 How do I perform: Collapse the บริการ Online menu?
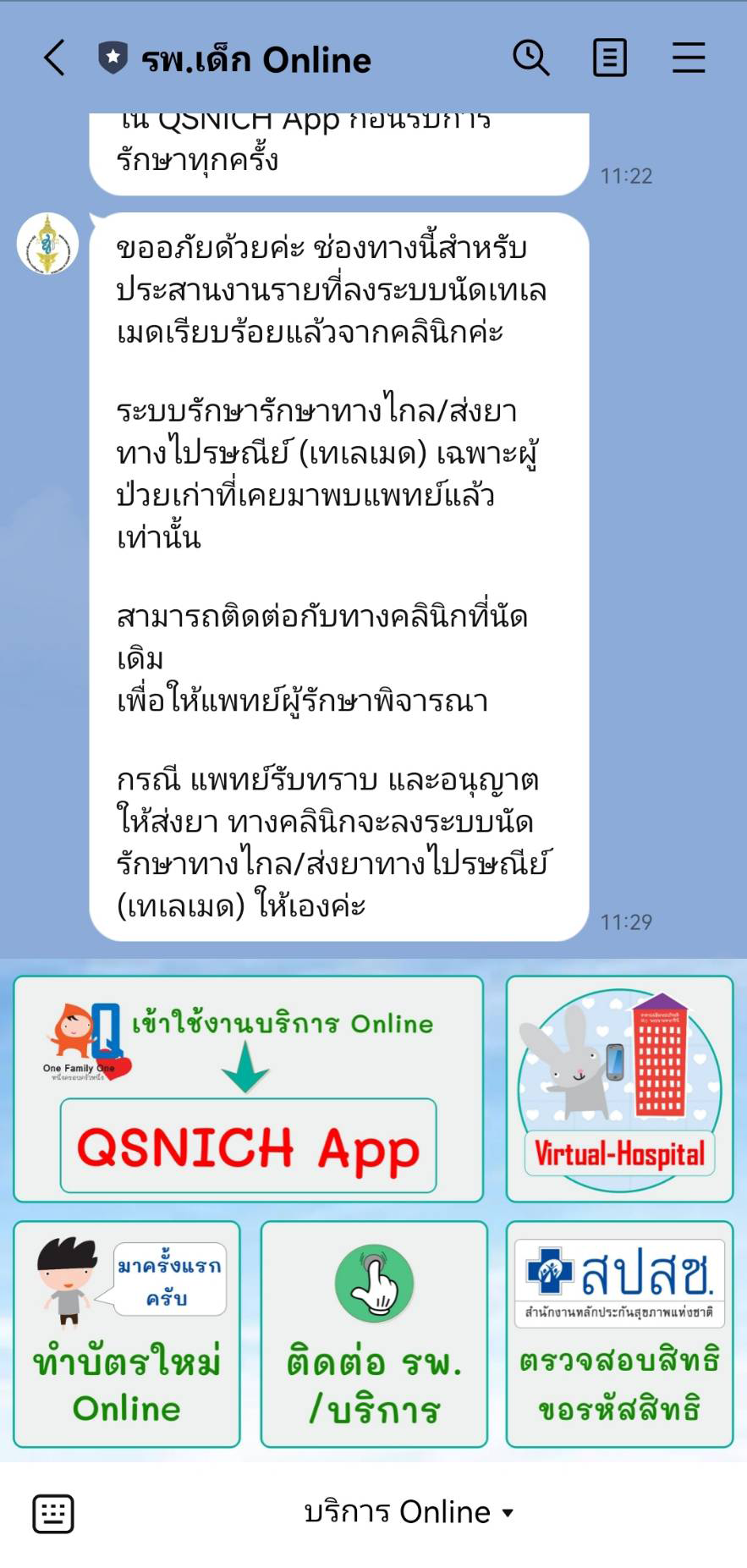(409, 1512)
